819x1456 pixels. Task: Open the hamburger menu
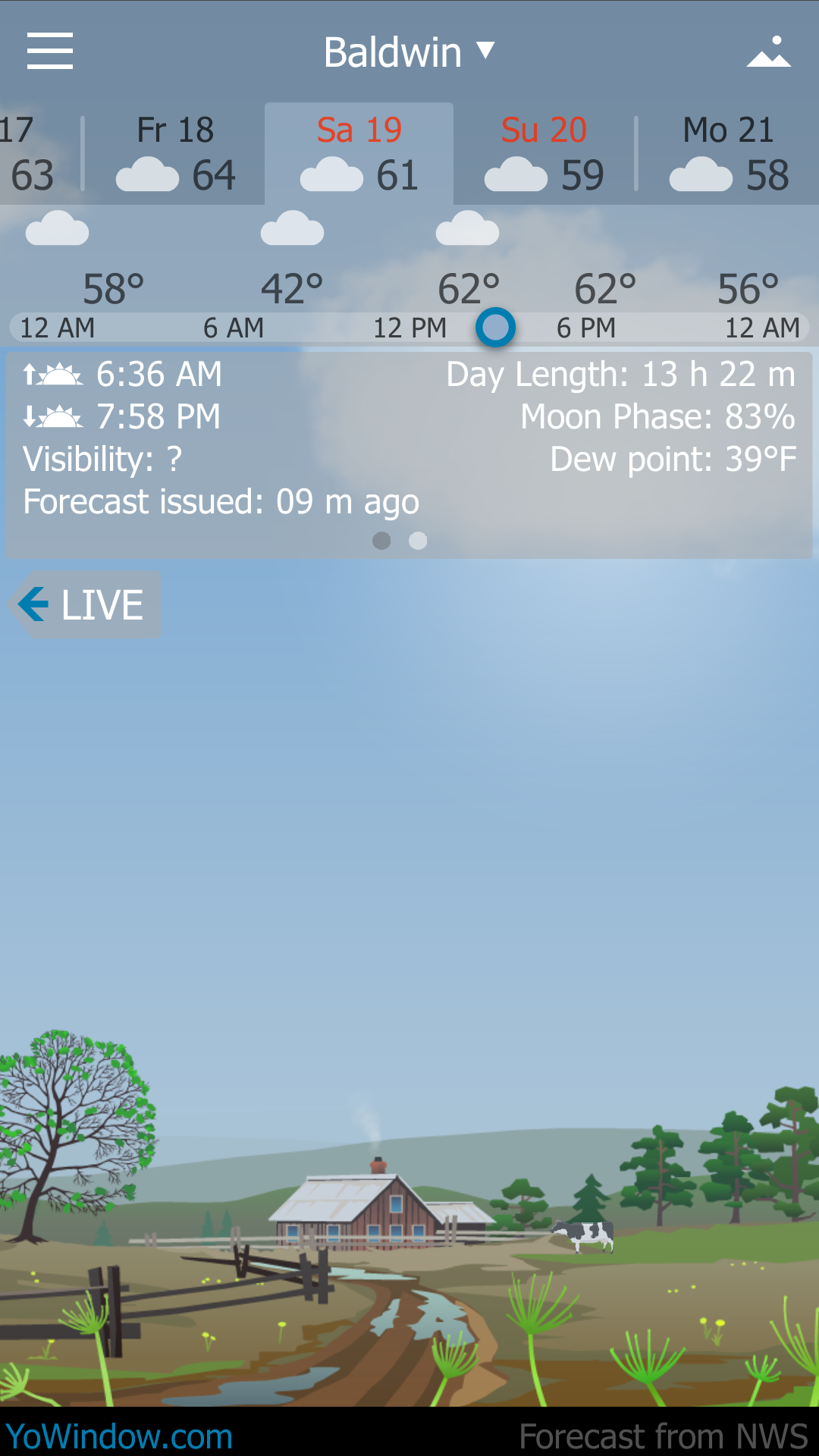50,51
